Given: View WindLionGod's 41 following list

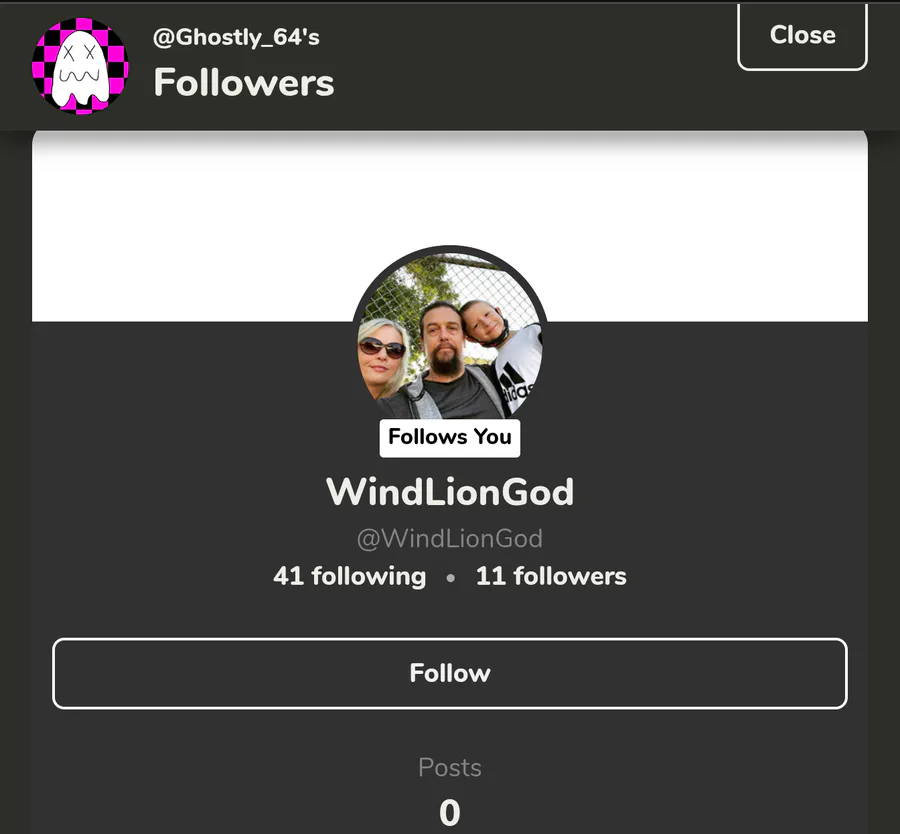Looking at the screenshot, I should (x=349, y=576).
